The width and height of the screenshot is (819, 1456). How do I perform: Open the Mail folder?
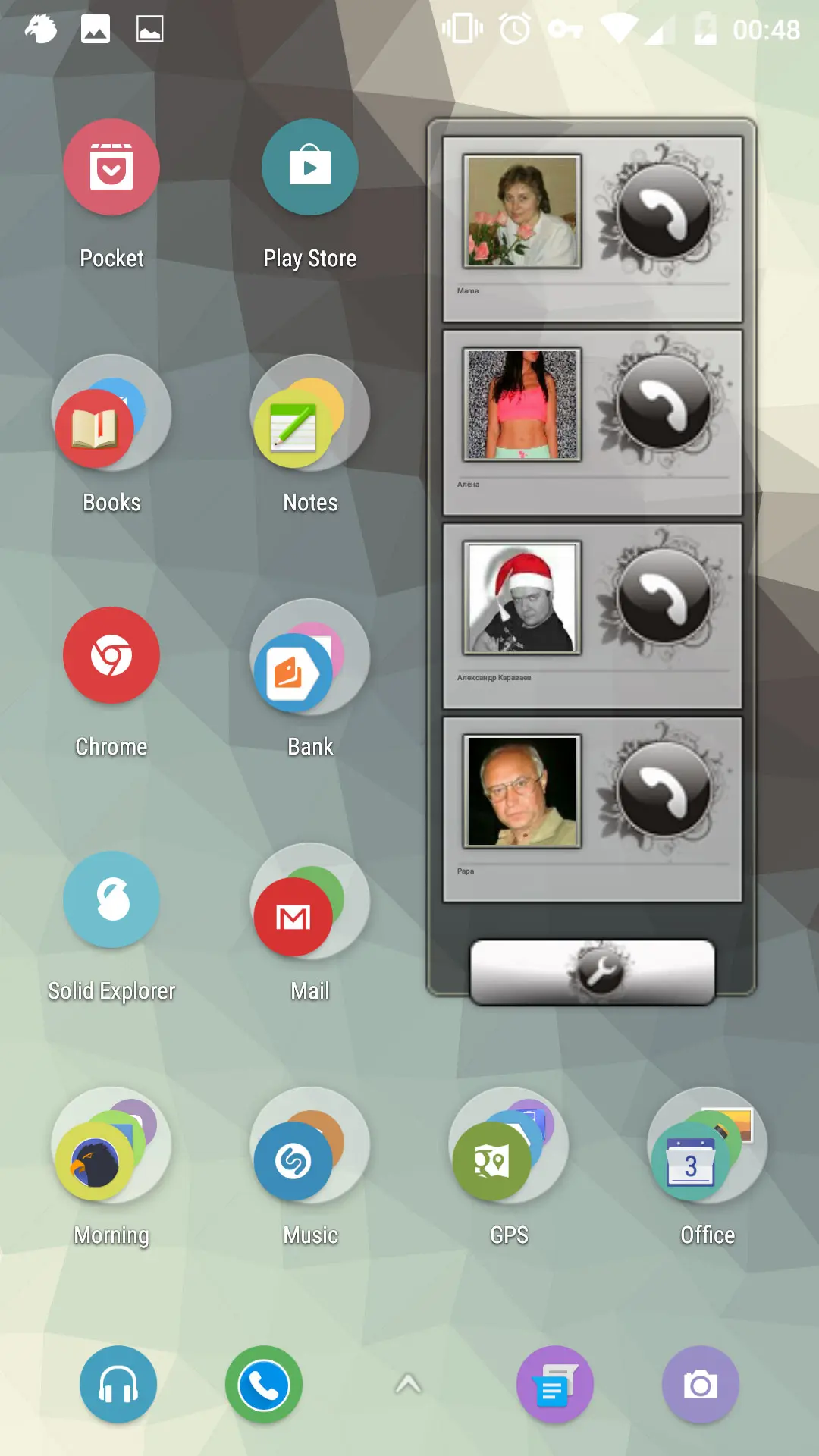click(x=309, y=902)
